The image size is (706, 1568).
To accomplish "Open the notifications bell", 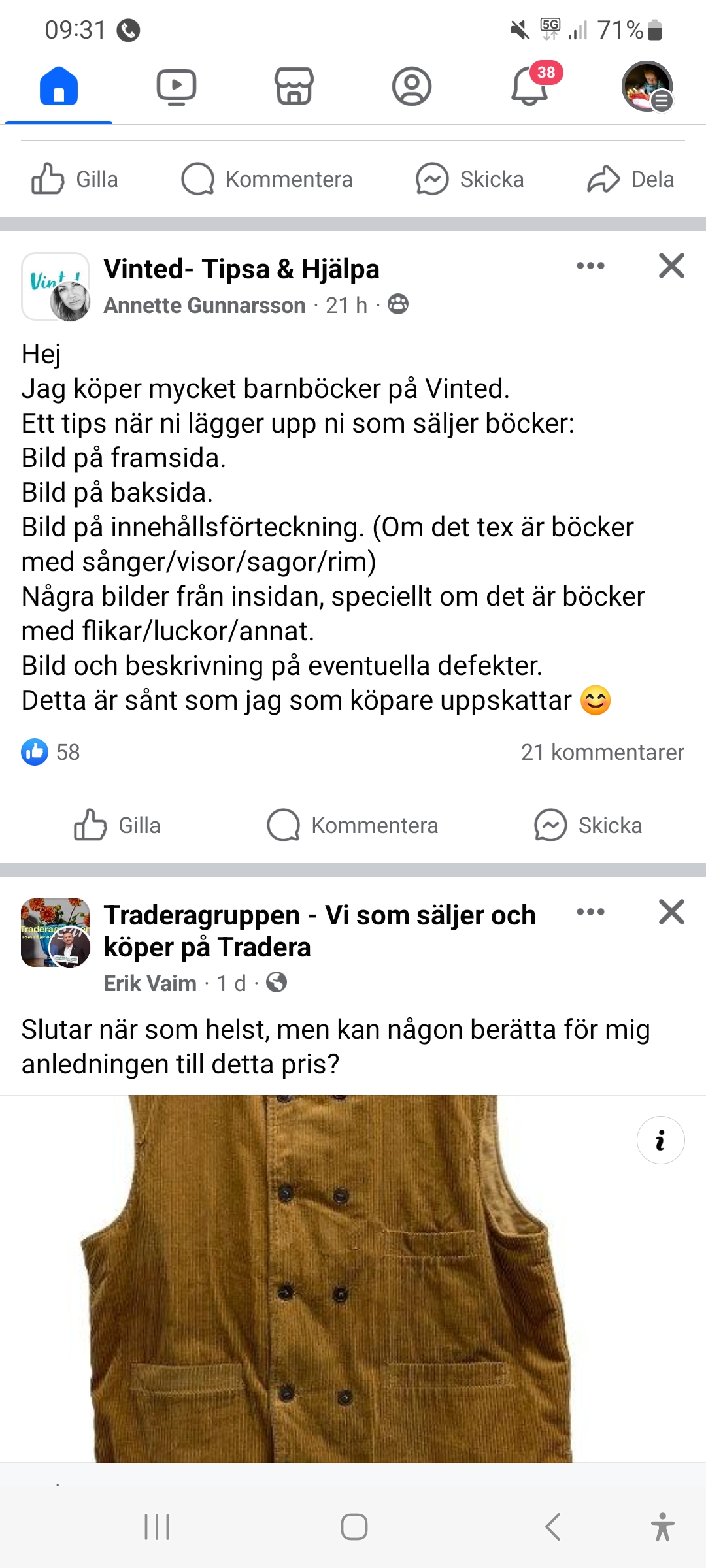I will [x=529, y=86].
